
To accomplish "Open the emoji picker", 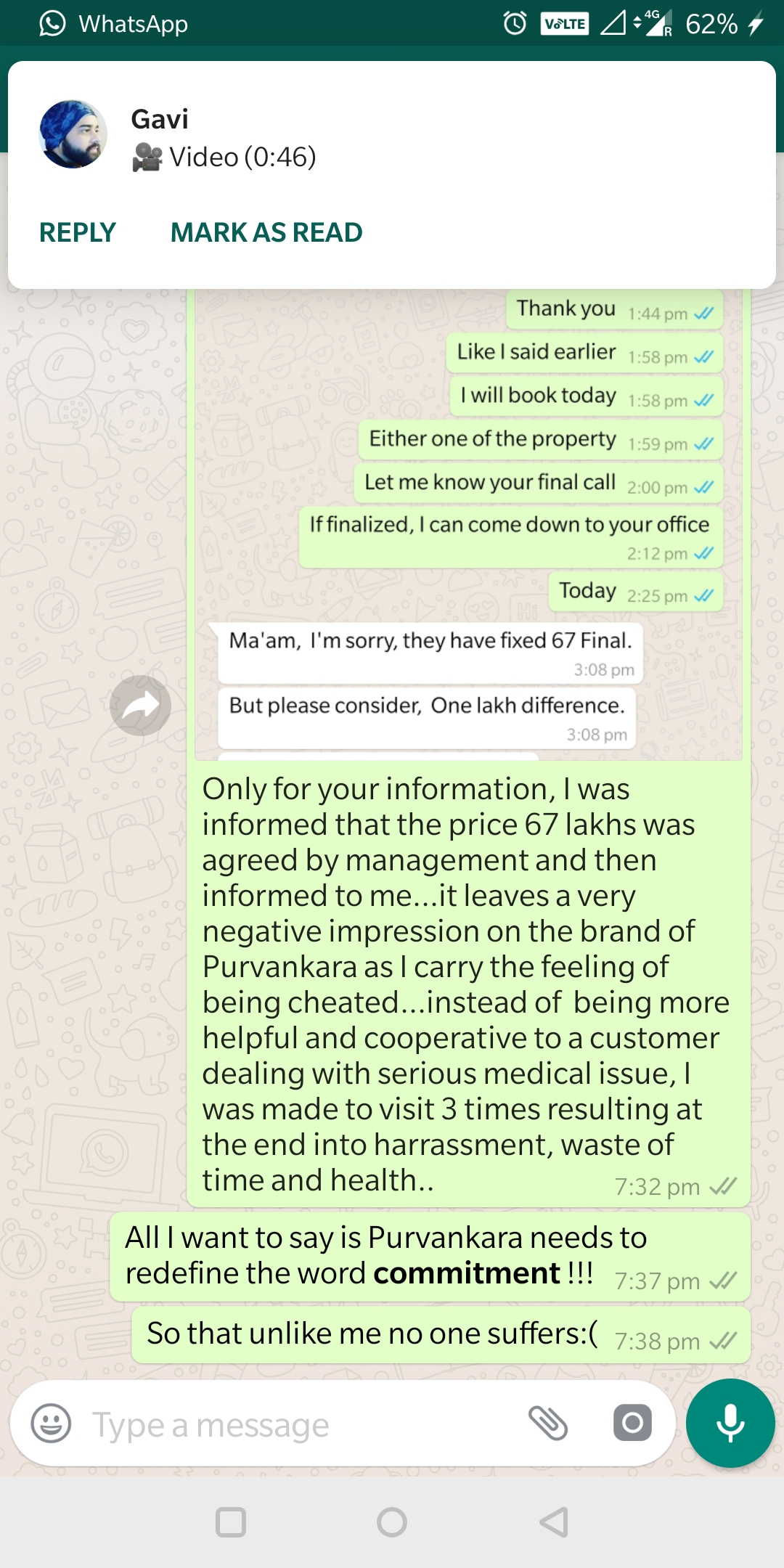I will click(51, 1424).
